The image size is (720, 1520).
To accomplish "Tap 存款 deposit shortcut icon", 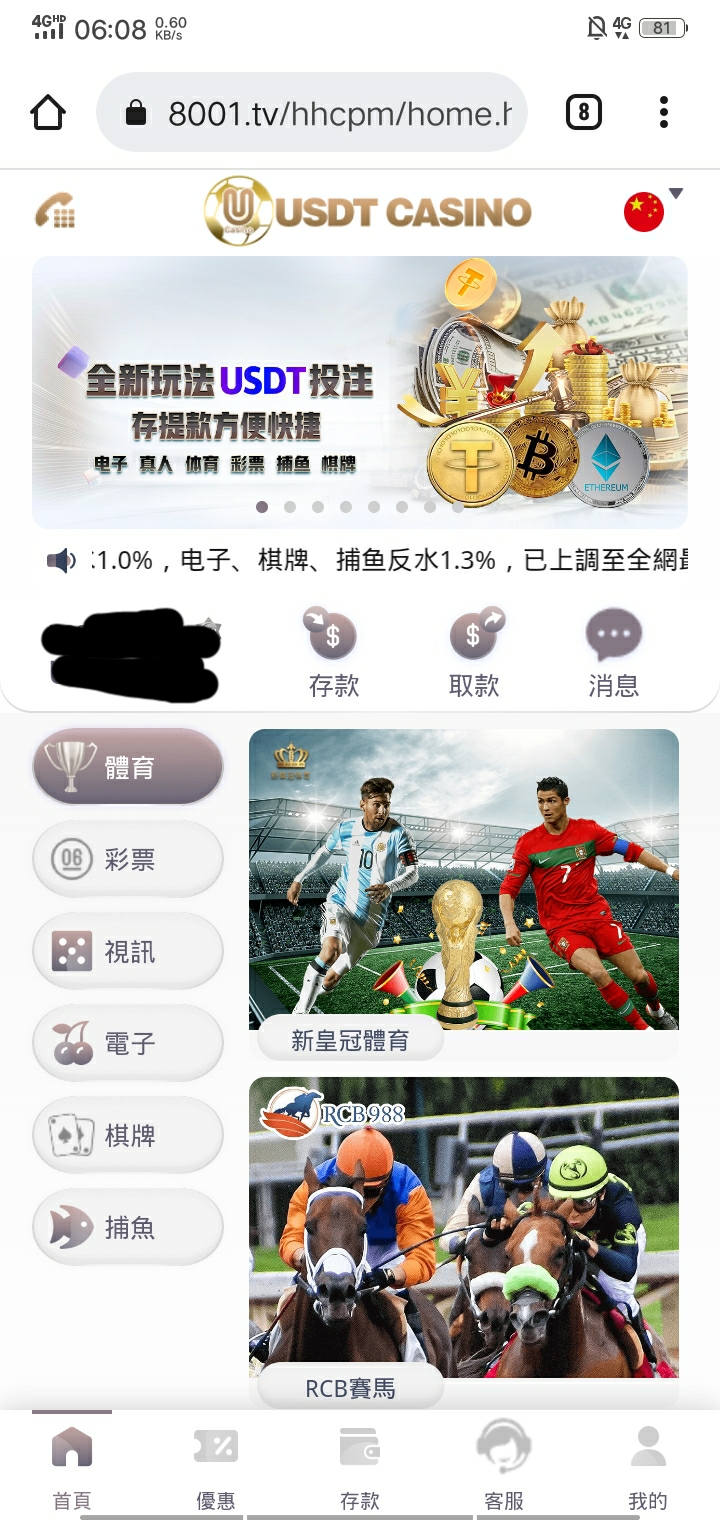I will pos(333,635).
